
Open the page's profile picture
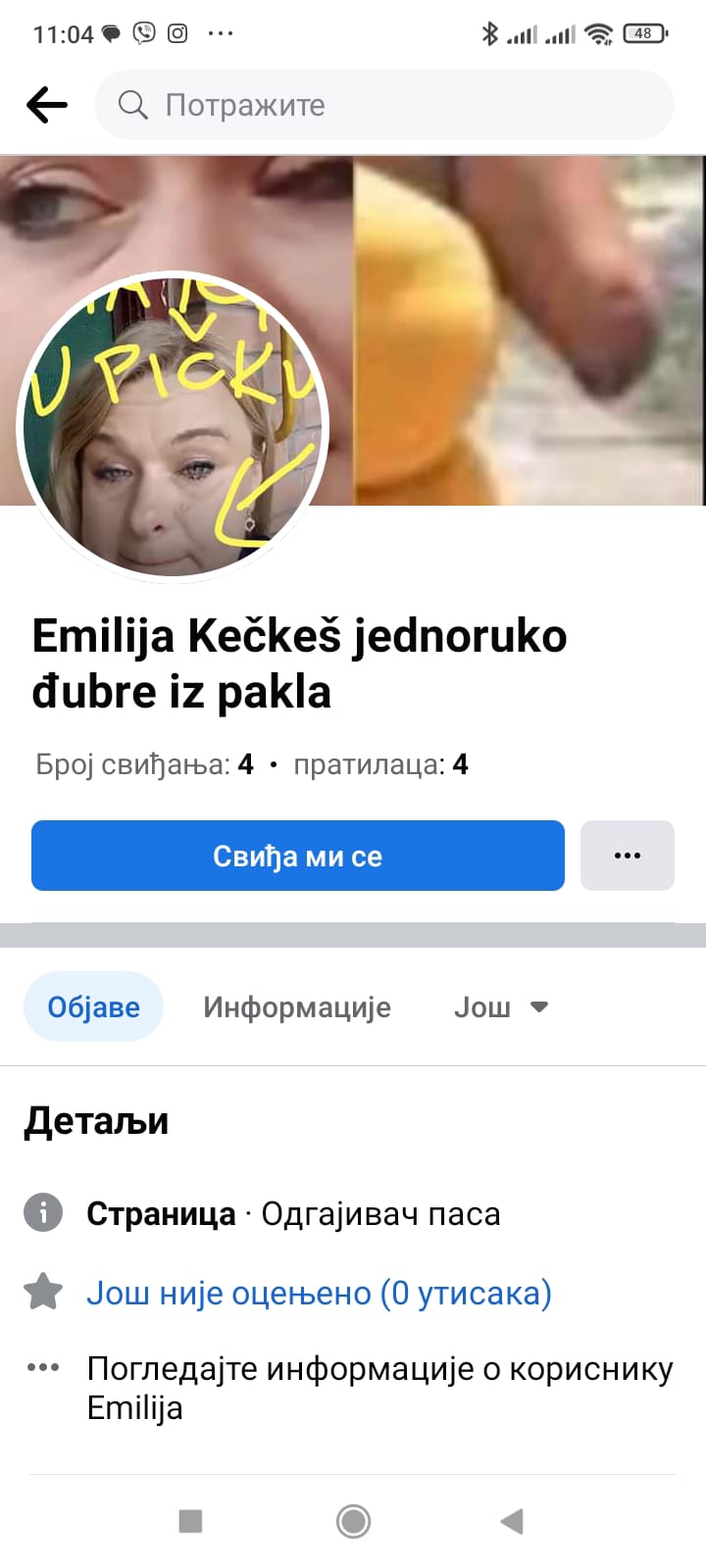tap(174, 427)
